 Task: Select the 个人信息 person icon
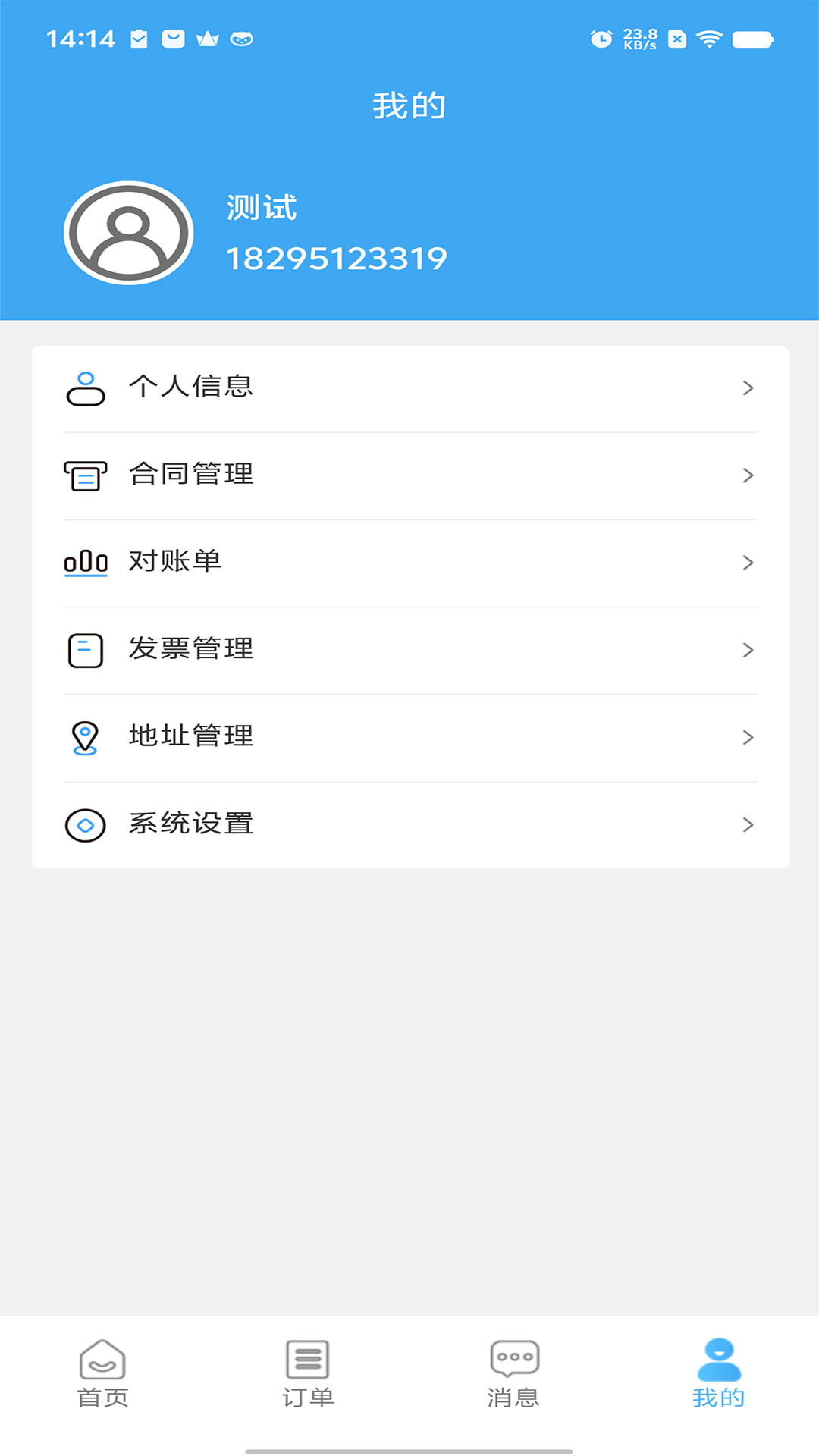(85, 388)
